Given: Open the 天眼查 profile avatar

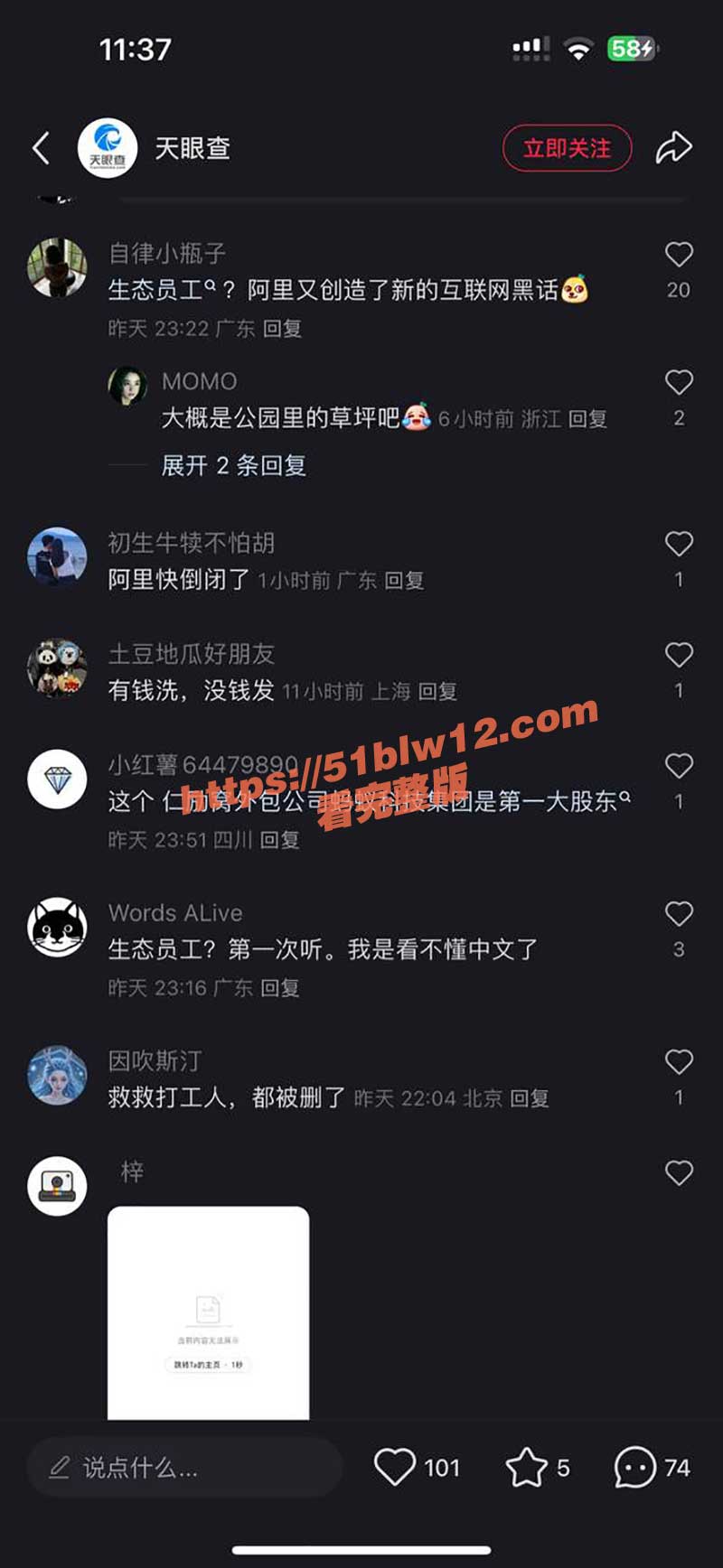Looking at the screenshot, I should pos(108,148).
